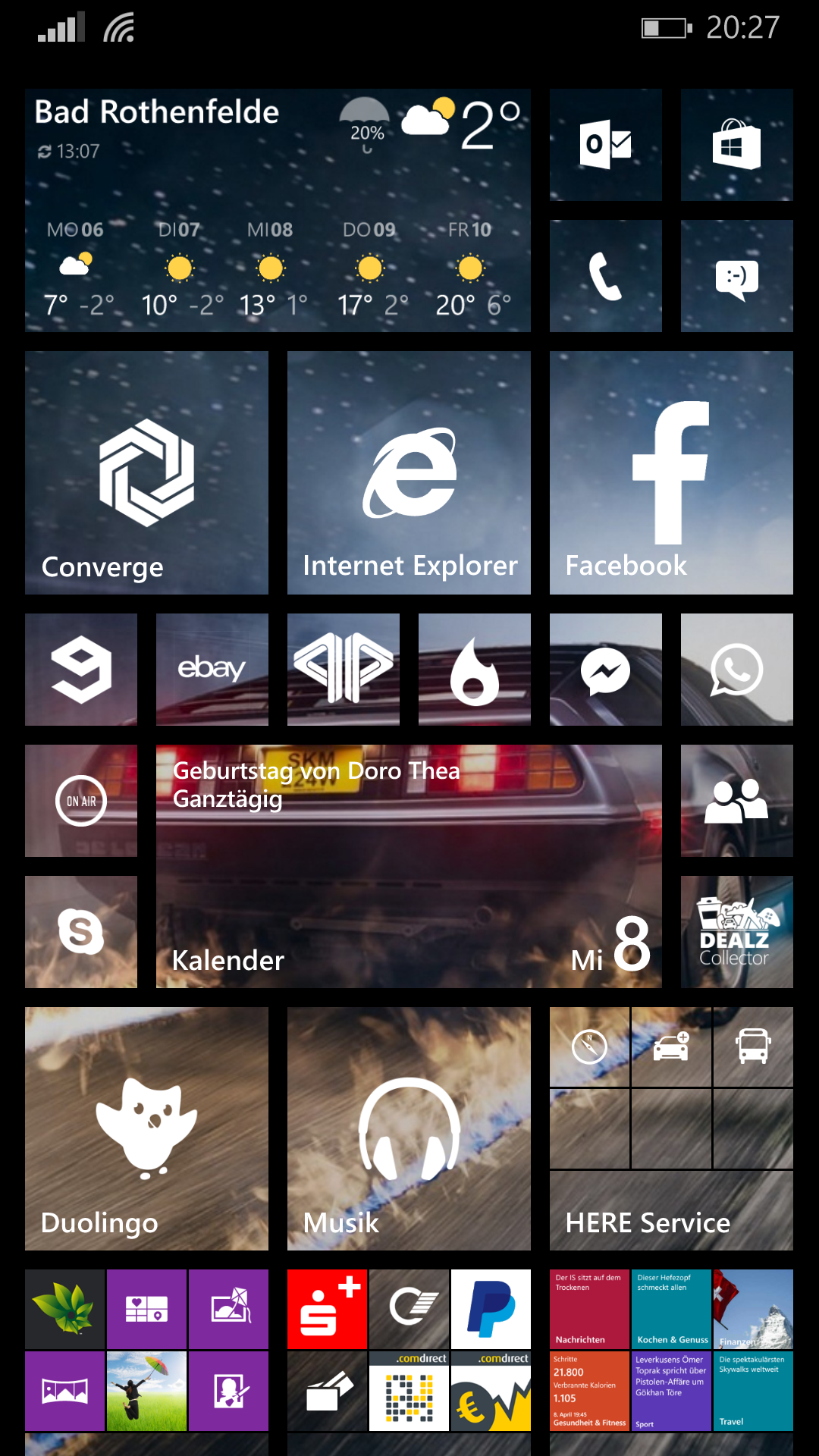Open the Skype tile
Image resolution: width=819 pixels, height=1456 pixels.
81,932
